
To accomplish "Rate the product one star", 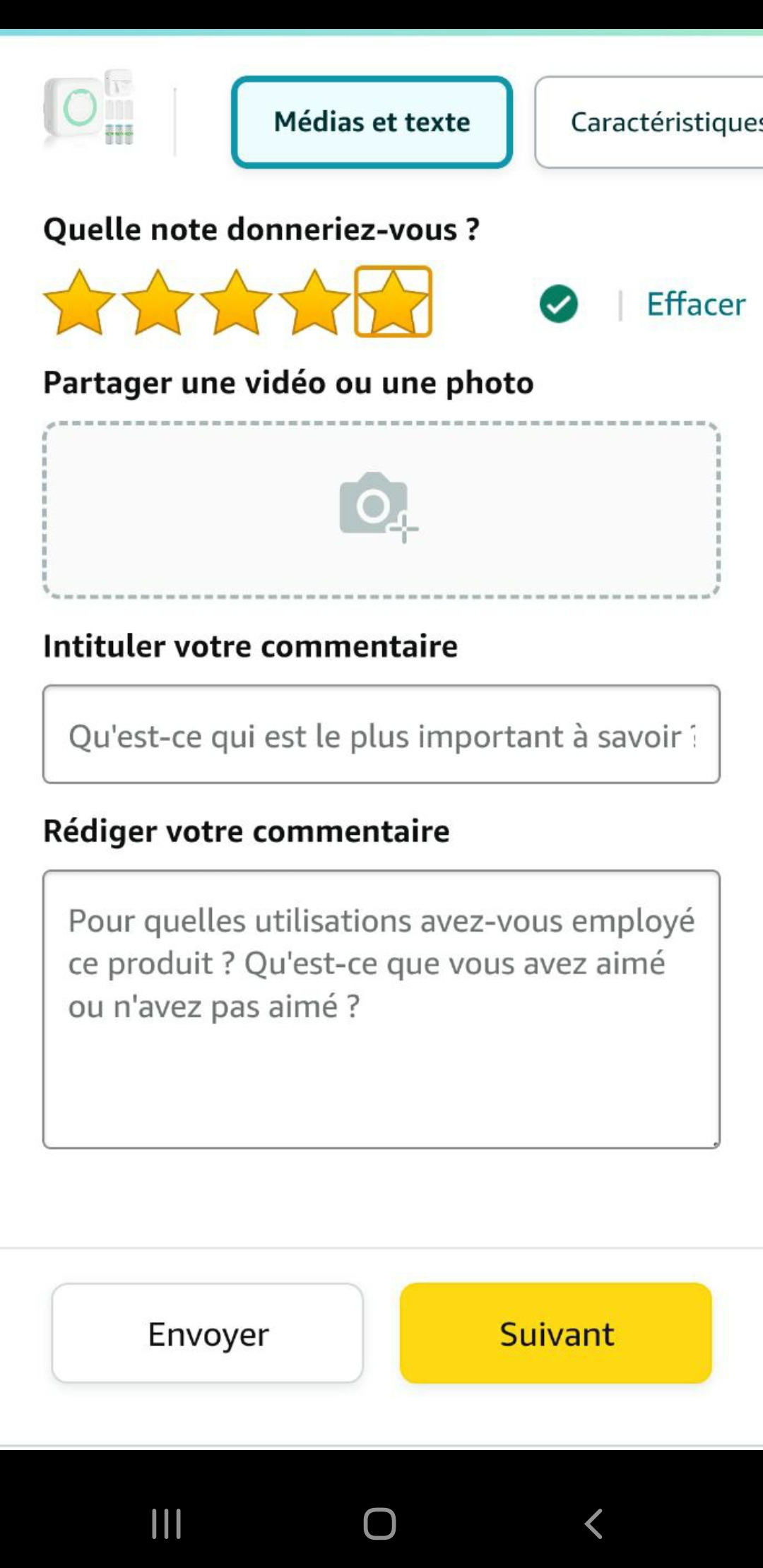I will coord(79,302).
